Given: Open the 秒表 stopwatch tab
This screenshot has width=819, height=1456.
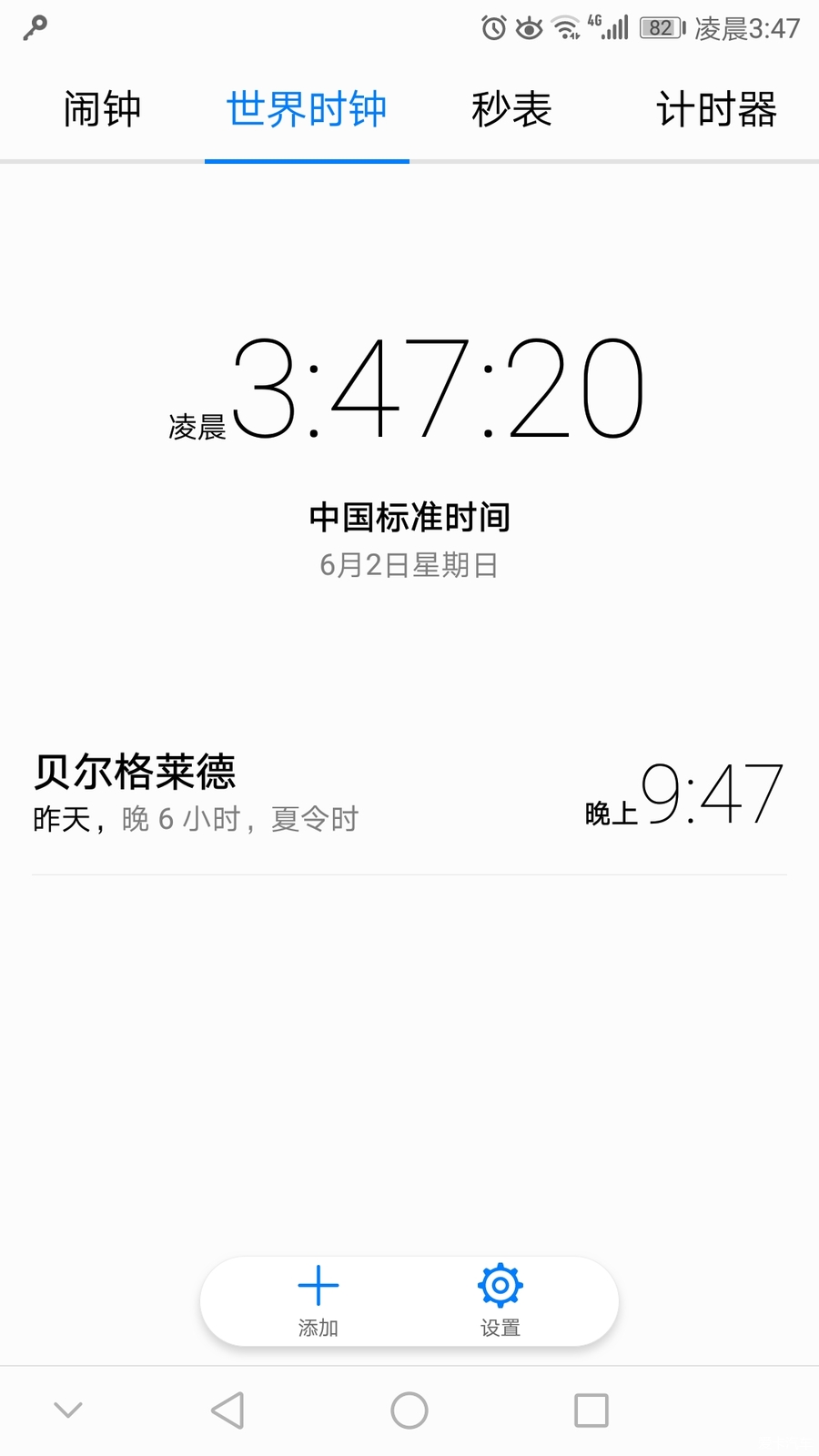Looking at the screenshot, I should pos(511,109).
